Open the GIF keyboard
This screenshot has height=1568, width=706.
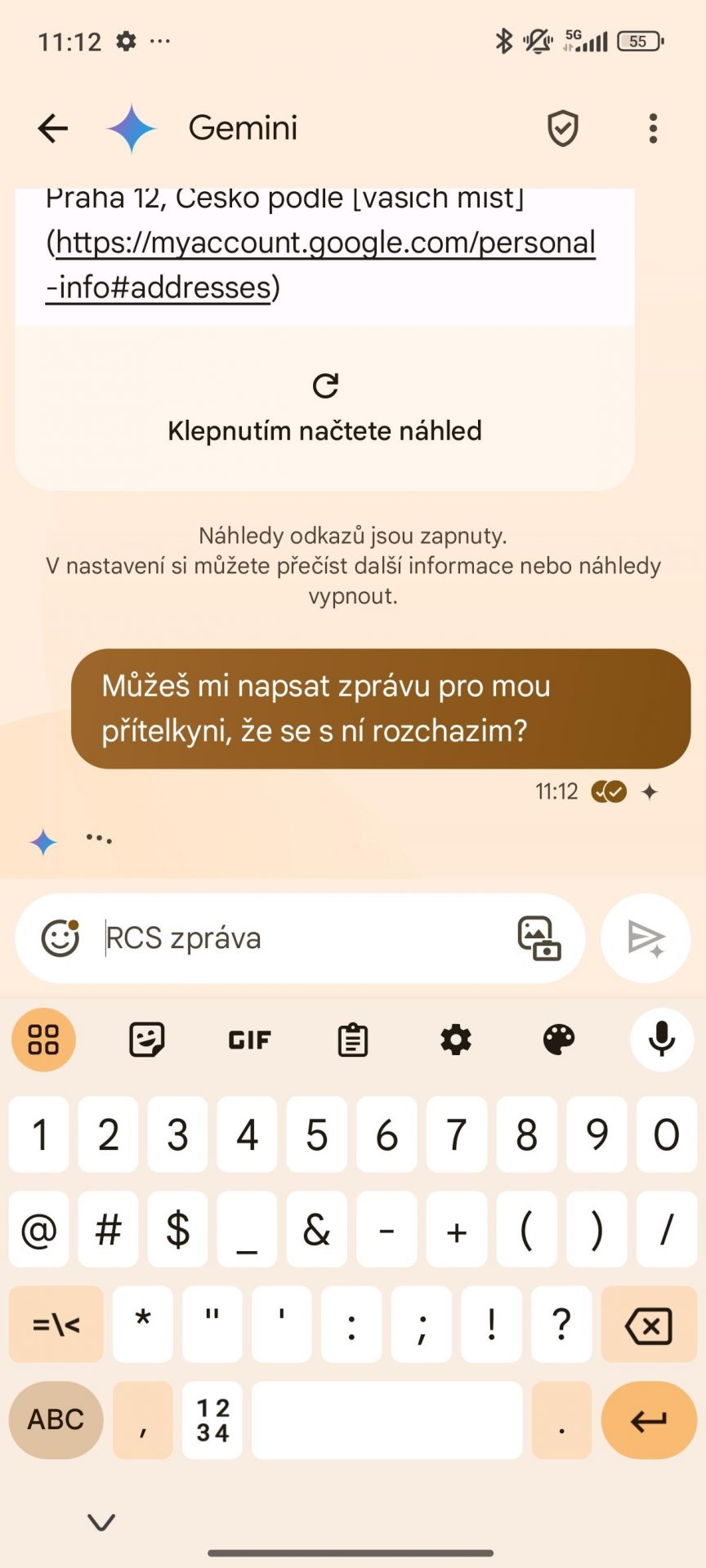coord(249,1040)
